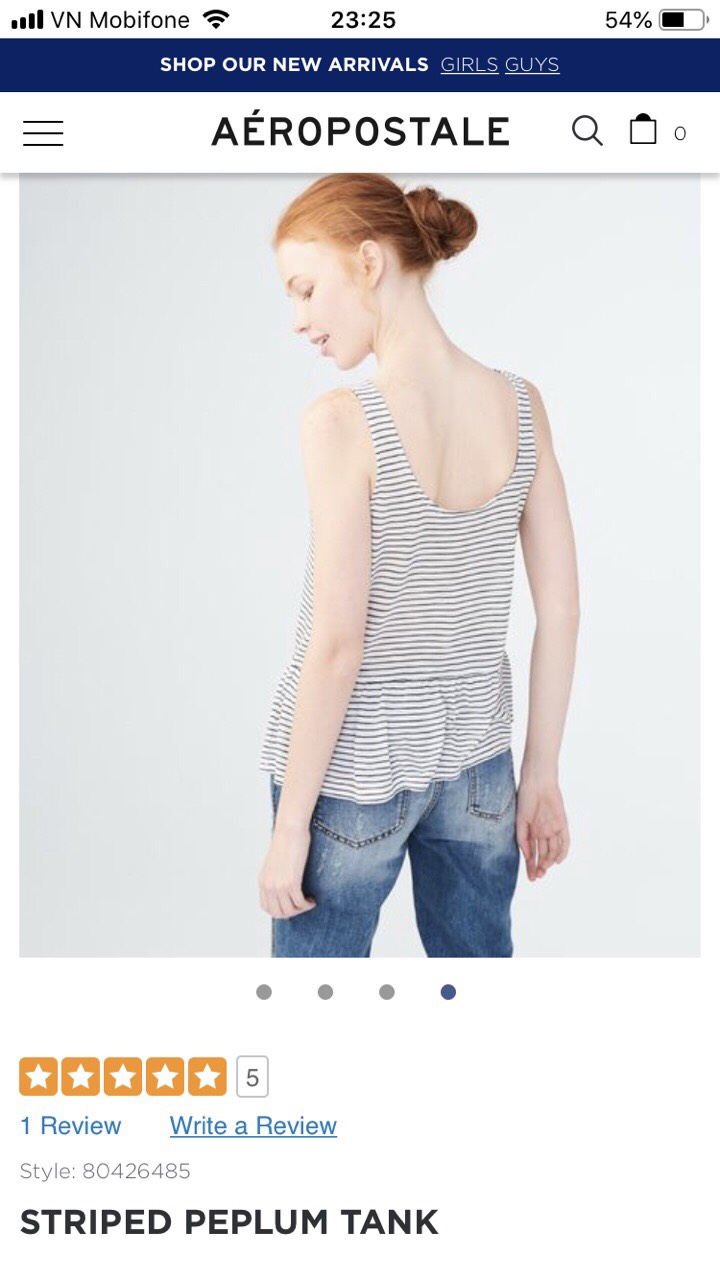720x1280 pixels.
Task: Open the GUYS new arrivals link
Action: (x=532, y=65)
